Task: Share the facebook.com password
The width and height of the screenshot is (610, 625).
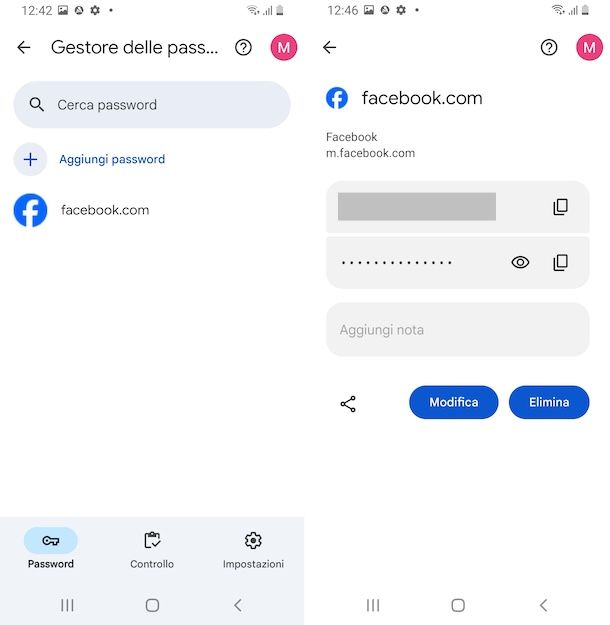Action: click(x=348, y=404)
